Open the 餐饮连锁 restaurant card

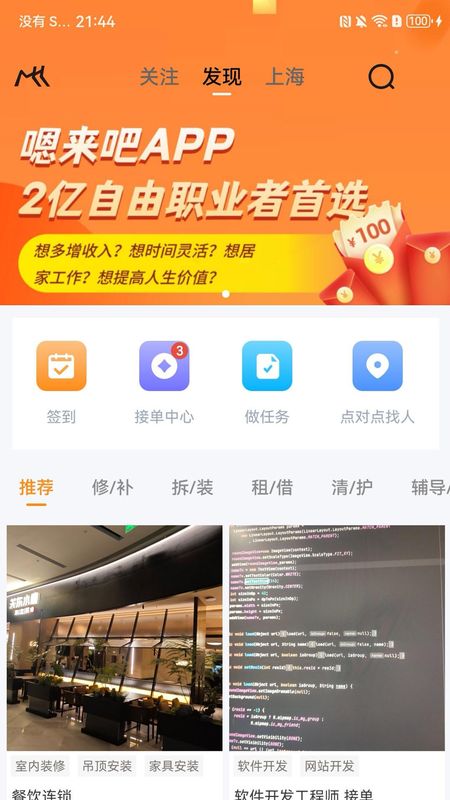114,662
